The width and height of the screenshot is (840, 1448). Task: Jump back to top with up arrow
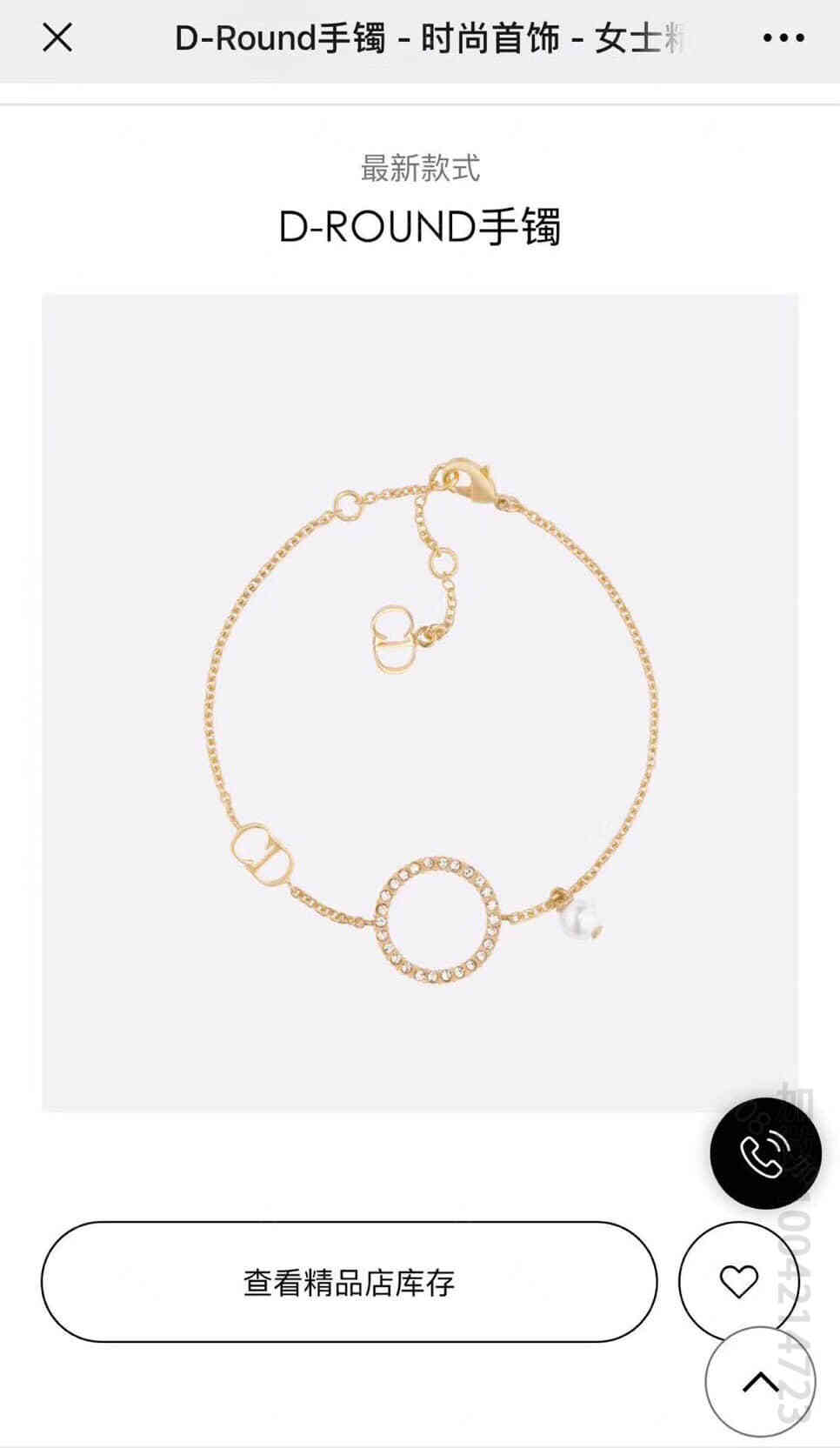tap(762, 1382)
